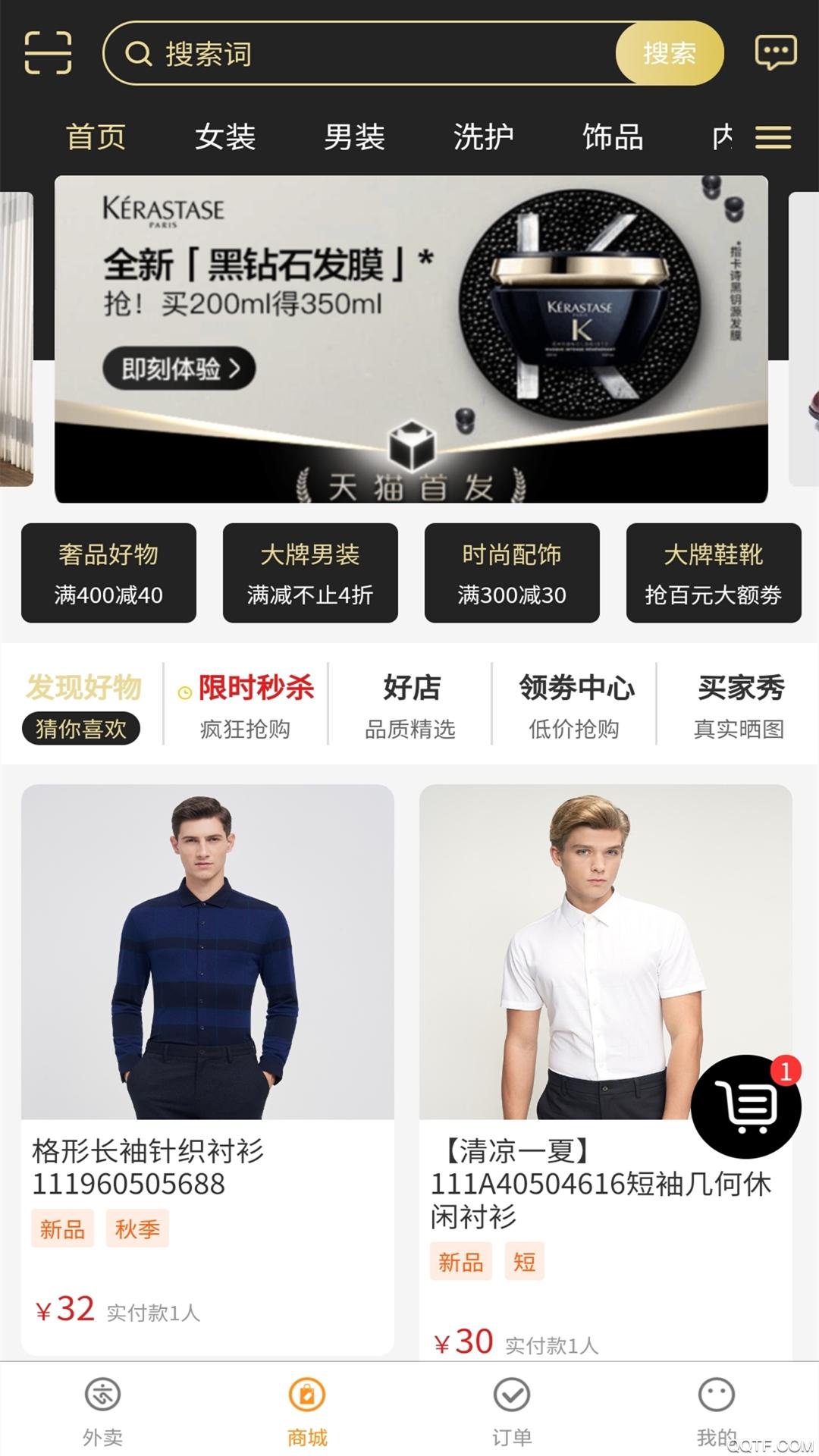Open the Kérastase 黑钻石发膜 banner
The image size is (819, 1456).
(411, 339)
